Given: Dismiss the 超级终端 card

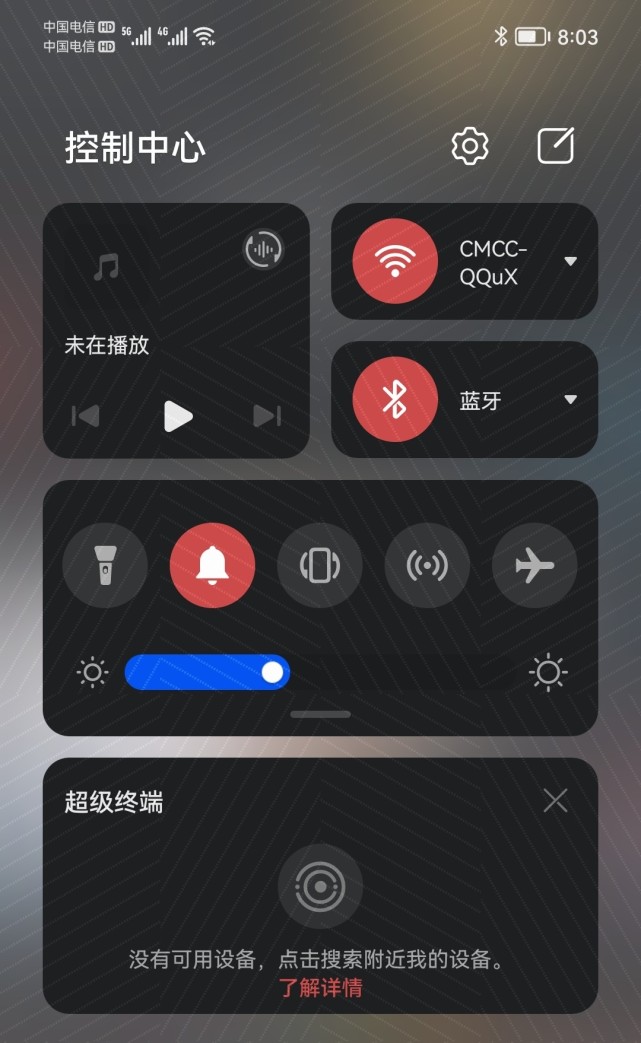Looking at the screenshot, I should (555, 801).
